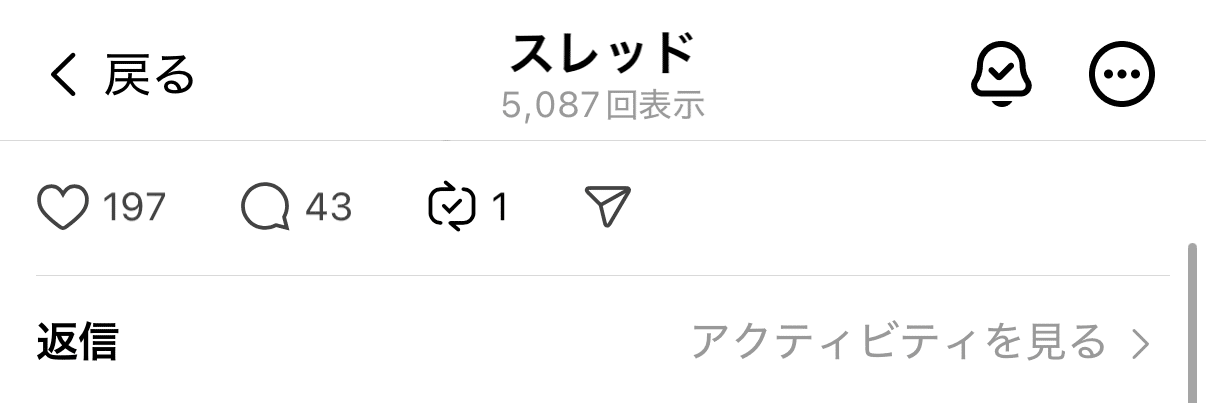Open アクティビティを見る activity view
Screen dimensions: 1206x403
tap(920, 343)
